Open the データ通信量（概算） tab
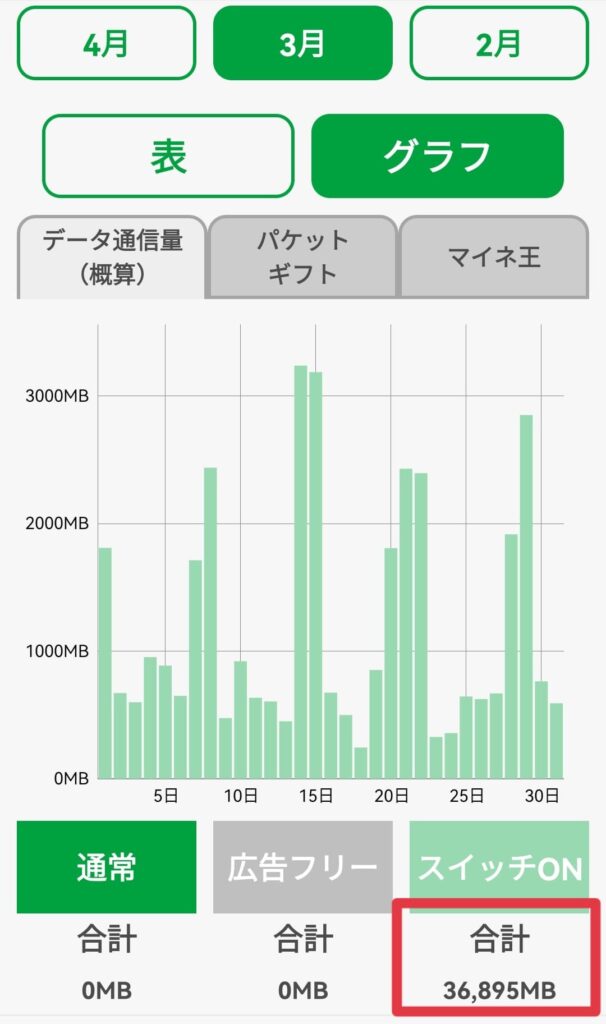This screenshot has height=1024, width=606. [111, 257]
